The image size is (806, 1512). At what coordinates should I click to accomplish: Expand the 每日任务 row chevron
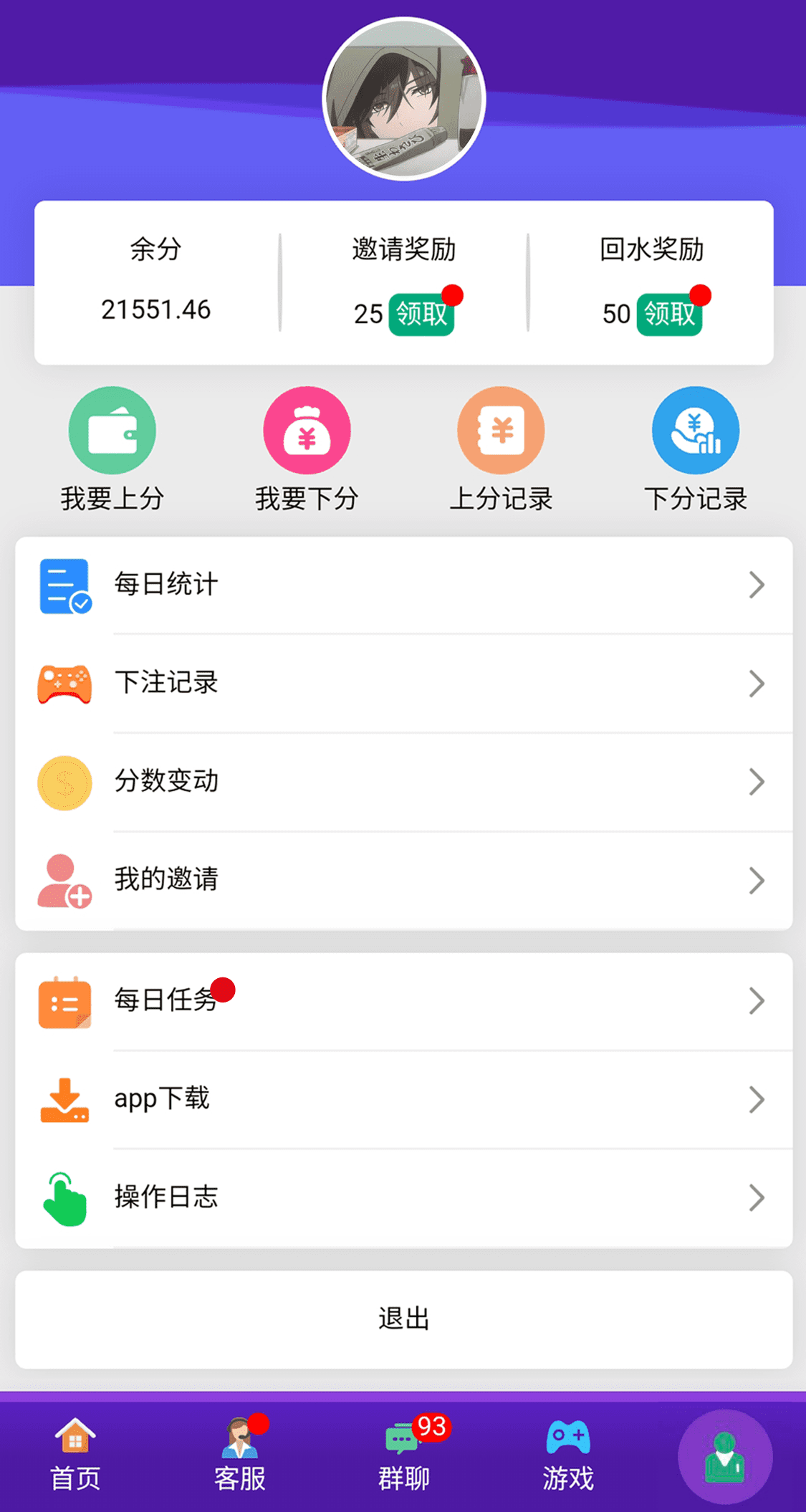tap(757, 1000)
